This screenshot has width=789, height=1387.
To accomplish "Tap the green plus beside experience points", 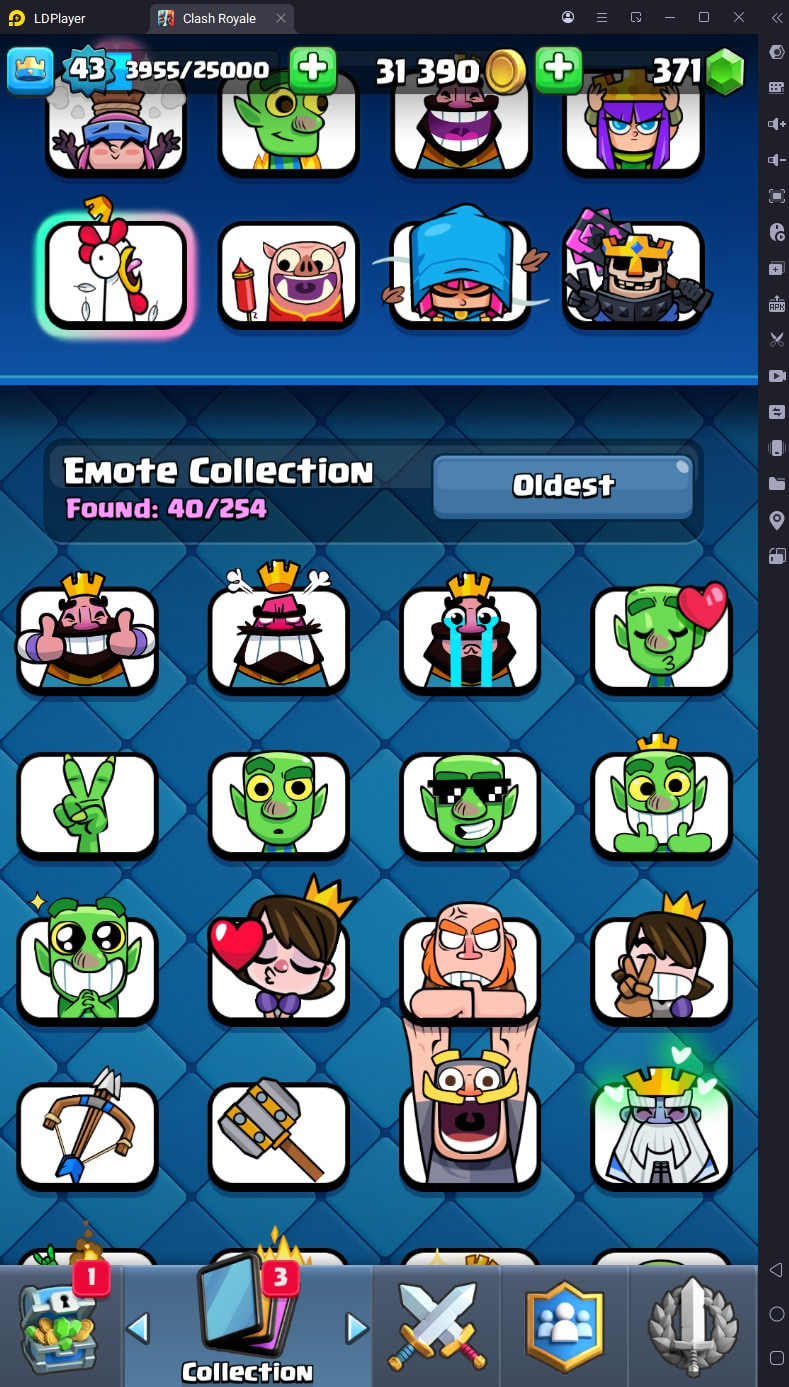I will (x=313, y=70).
